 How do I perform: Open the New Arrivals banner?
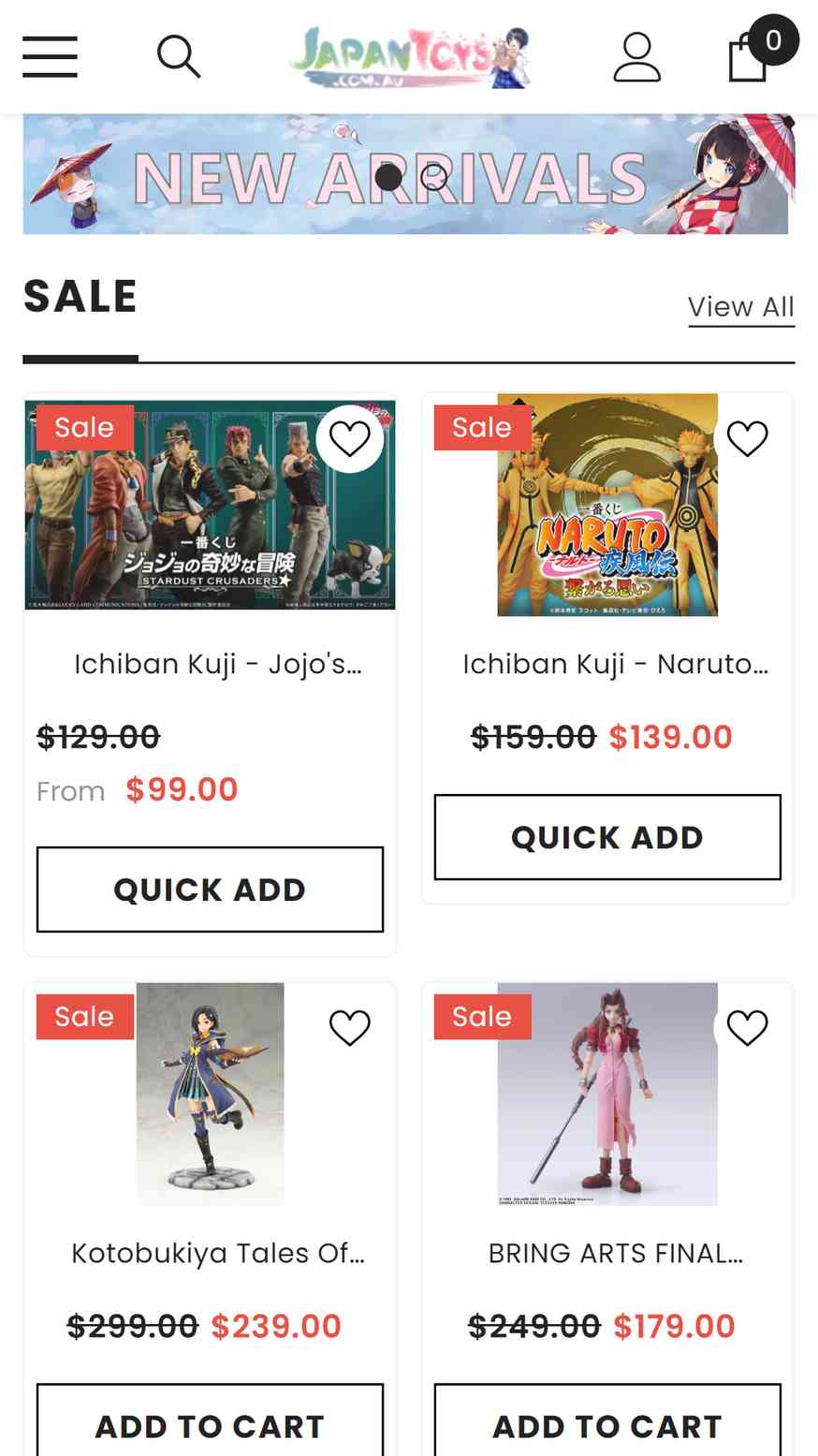405,174
